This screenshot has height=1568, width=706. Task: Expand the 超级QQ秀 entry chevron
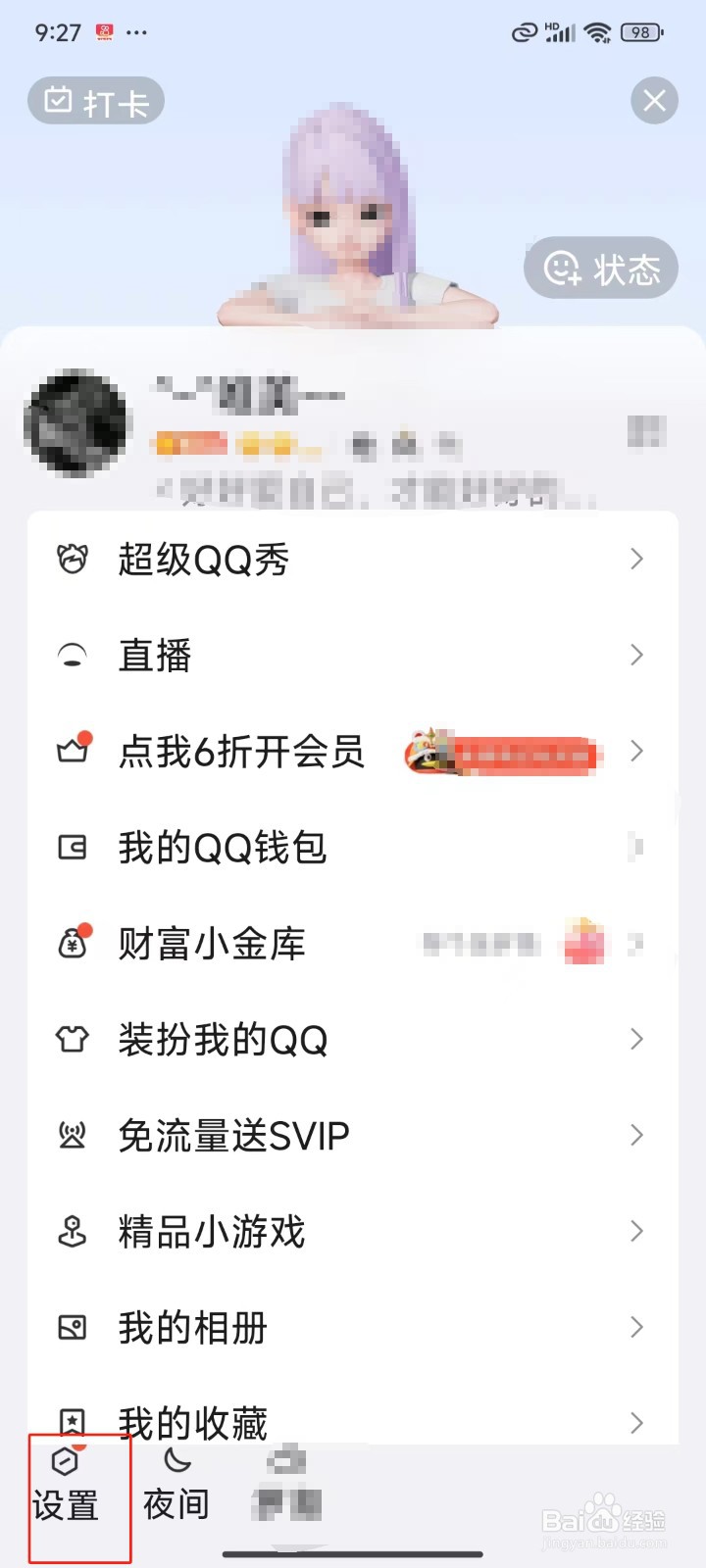[636, 559]
